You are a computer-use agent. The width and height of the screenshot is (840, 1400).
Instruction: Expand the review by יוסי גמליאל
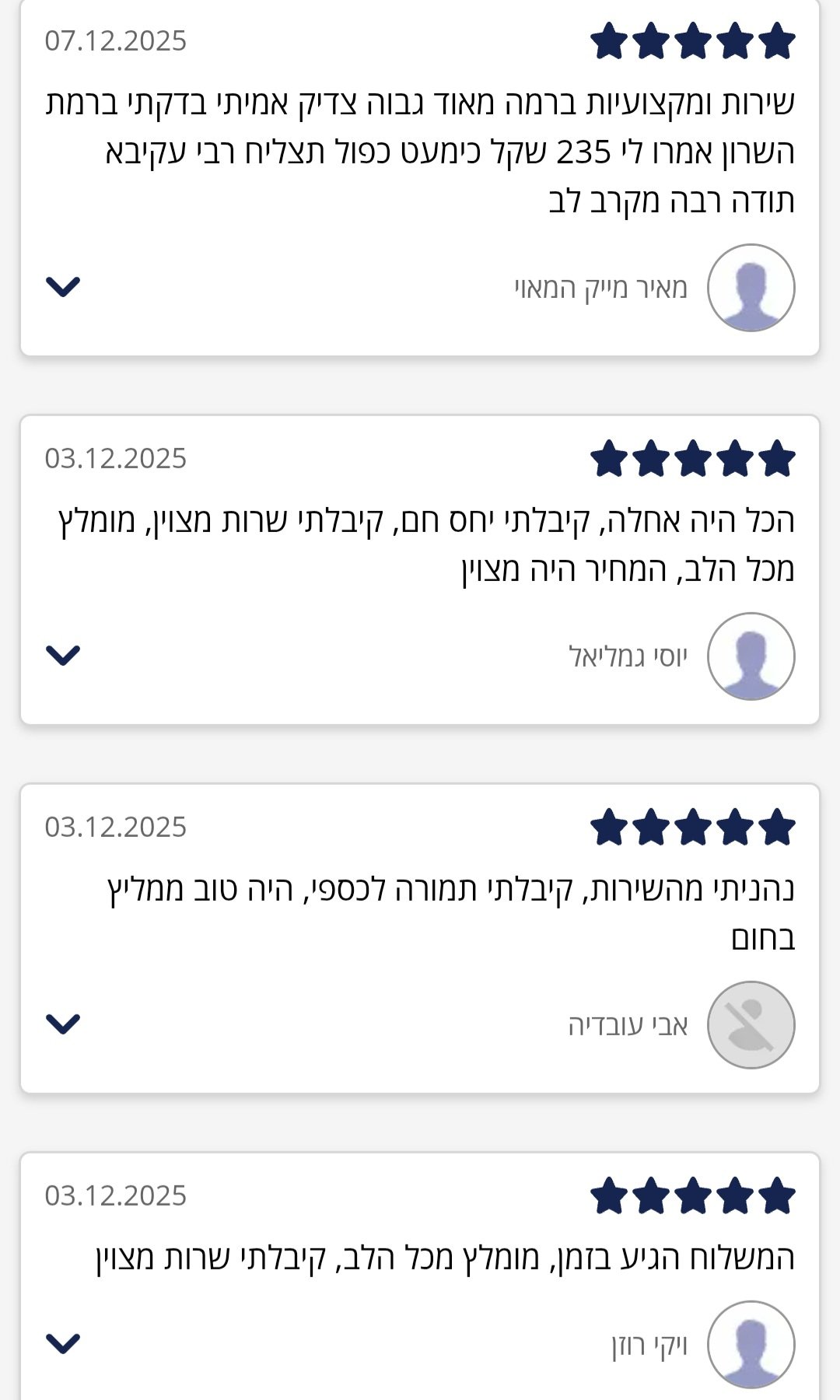(63, 655)
